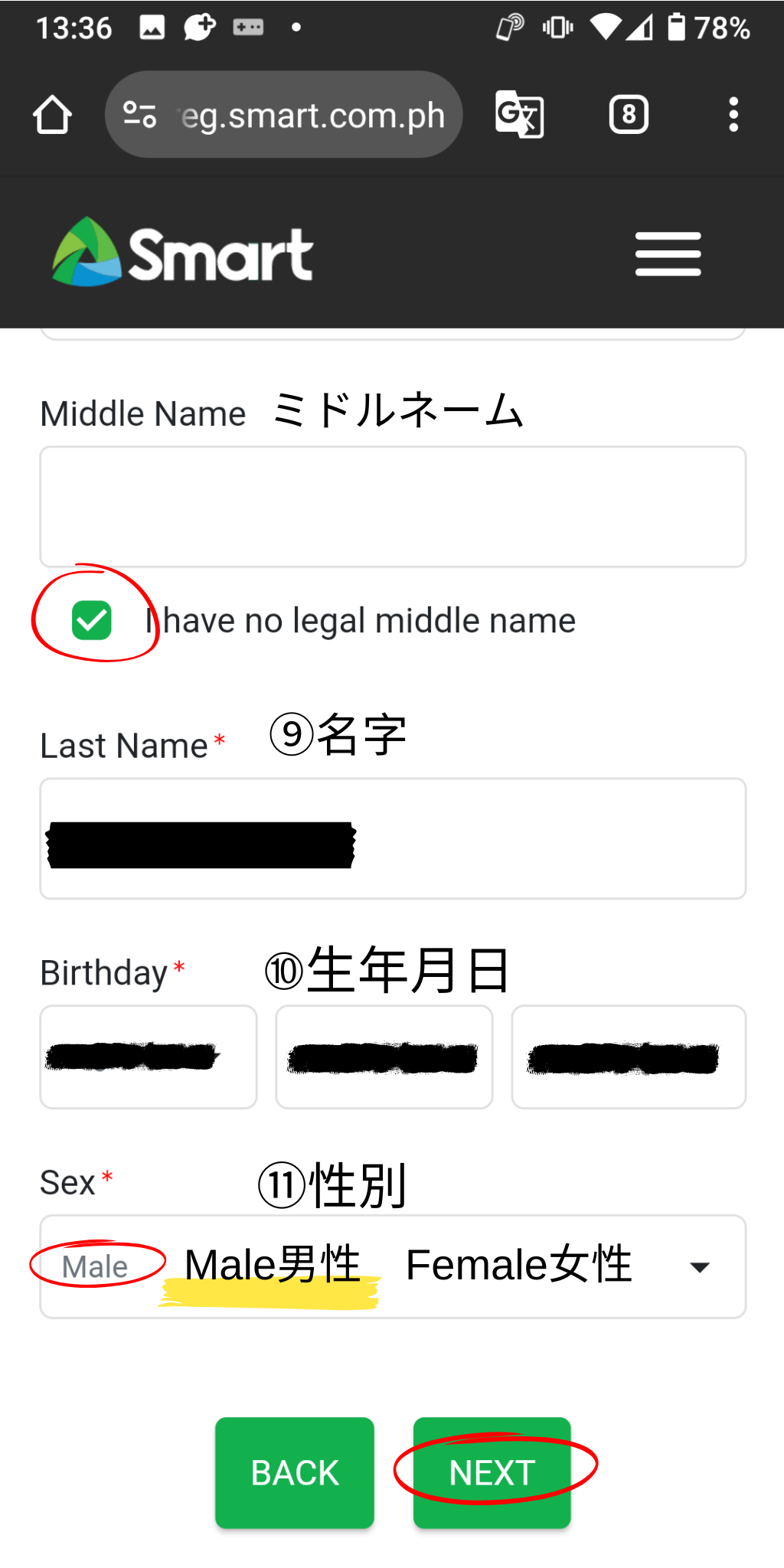Open the Smart hamburger menu

pos(668,254)
